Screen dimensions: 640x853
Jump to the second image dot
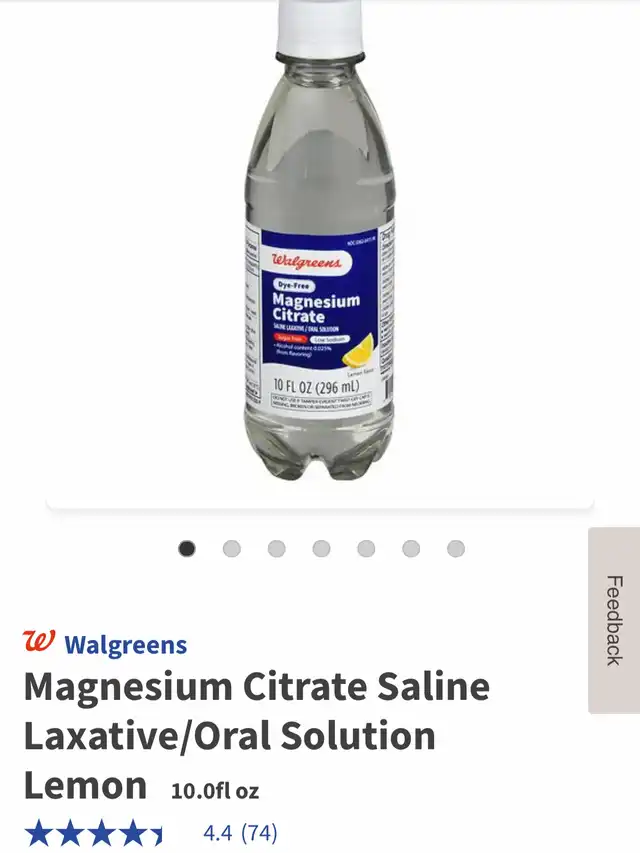click(232, 548)
